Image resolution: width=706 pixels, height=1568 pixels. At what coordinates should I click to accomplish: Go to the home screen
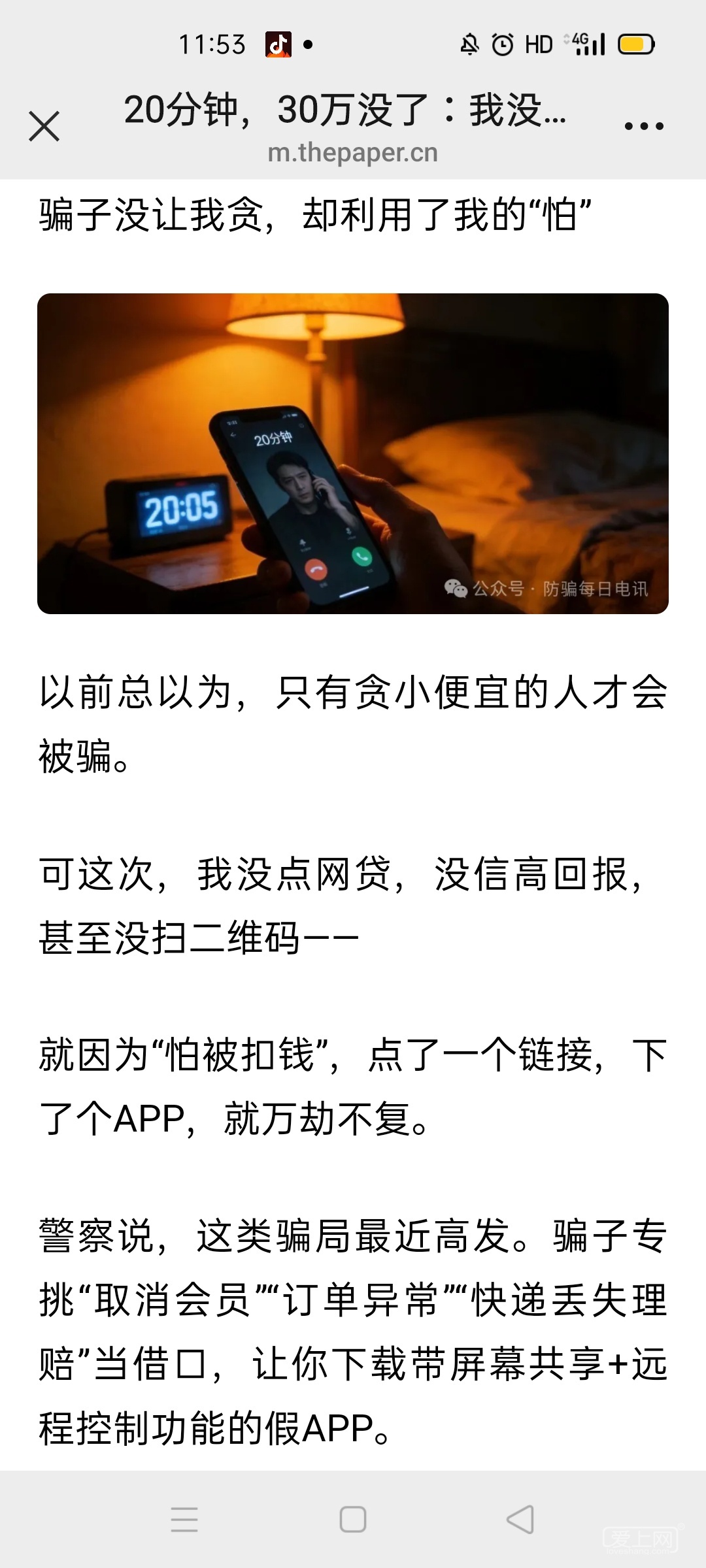point(353,1520)
